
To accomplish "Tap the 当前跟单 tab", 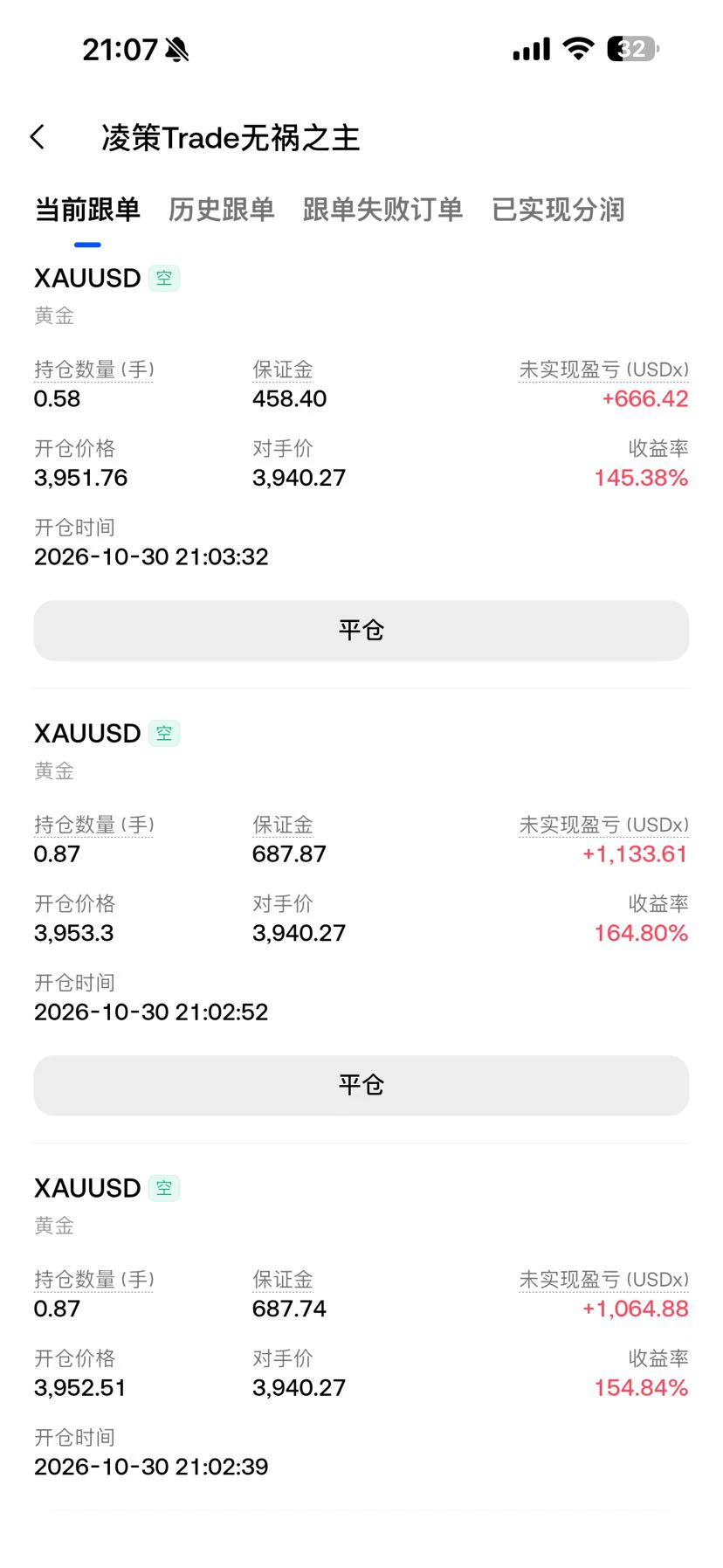I will (x=87, y=210).
